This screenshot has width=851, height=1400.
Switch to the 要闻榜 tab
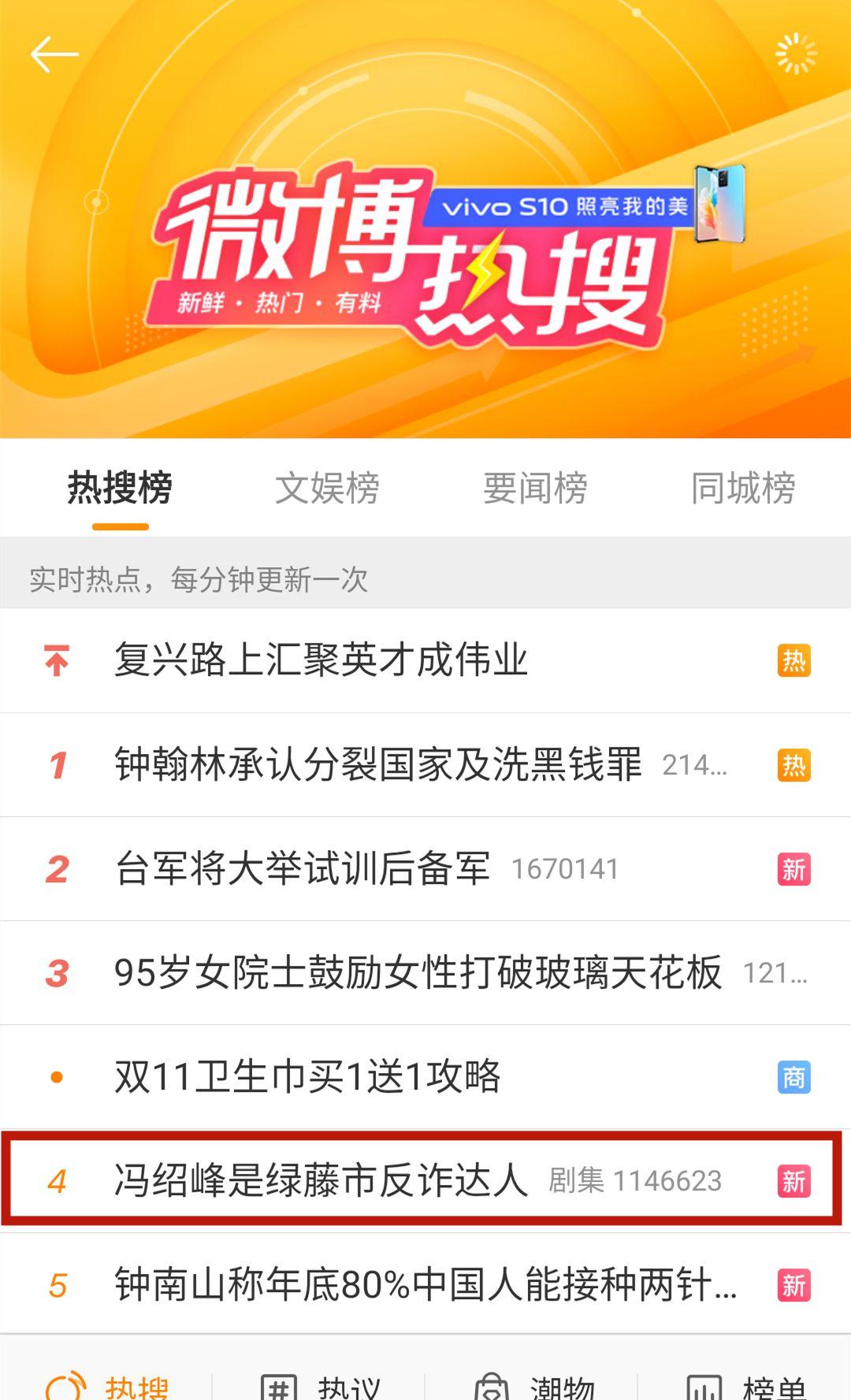pyautogui.click(x=535, y=488)
